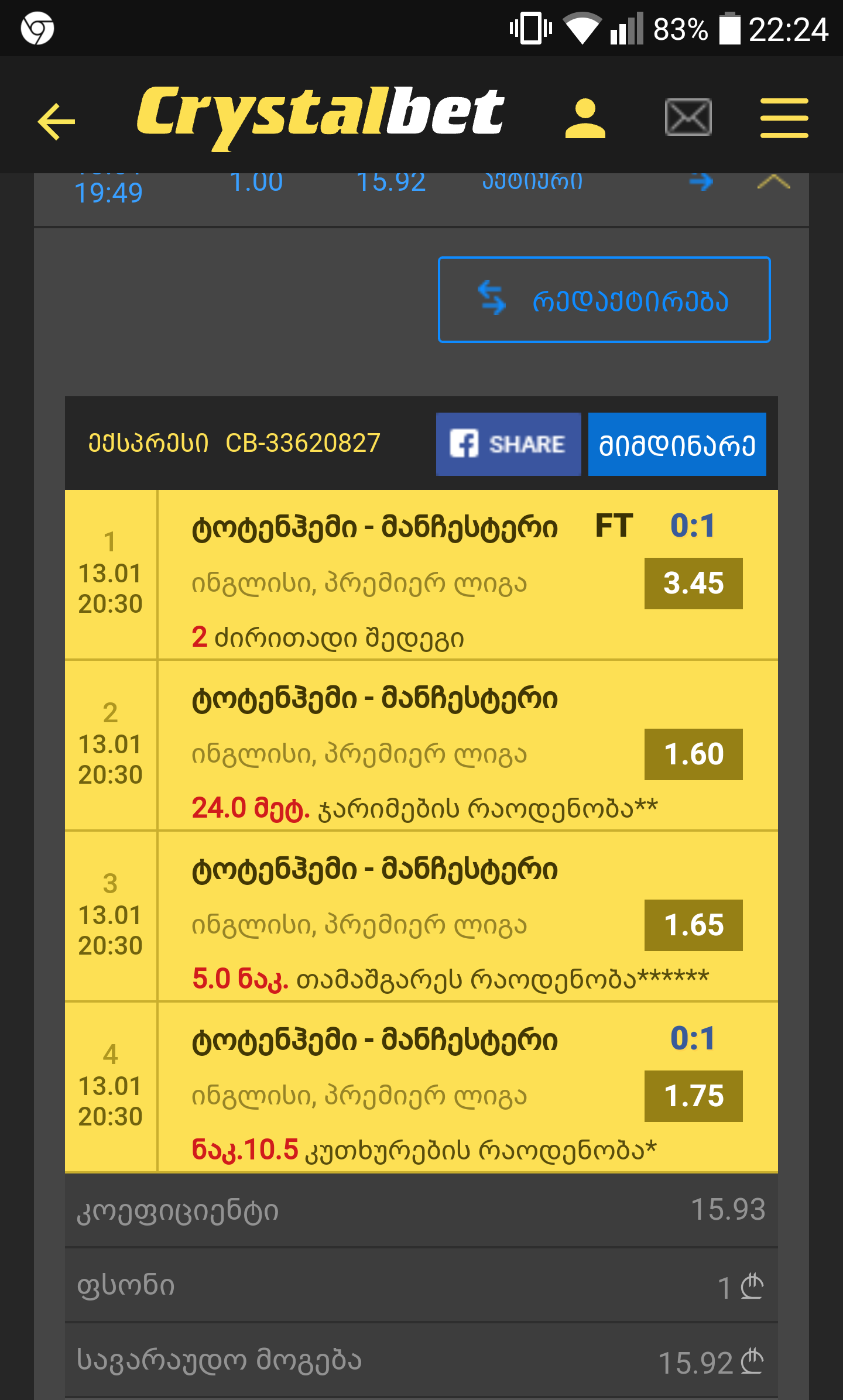Tap the რედაქტირება (edit) button
The image size is (843, 1400).
[x=604, y=300]
